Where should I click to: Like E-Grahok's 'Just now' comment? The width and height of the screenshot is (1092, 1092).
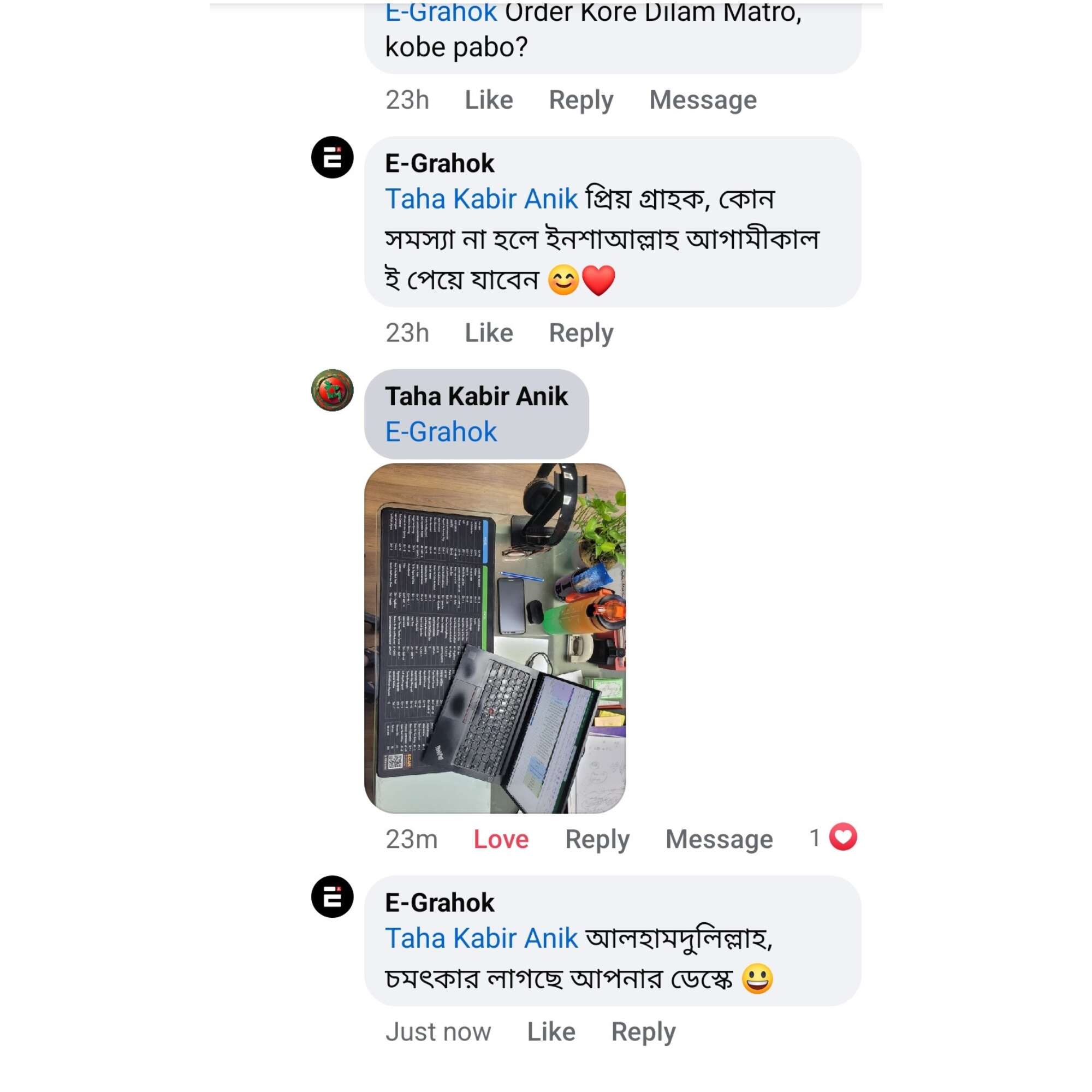click(x=550, y=1031)
